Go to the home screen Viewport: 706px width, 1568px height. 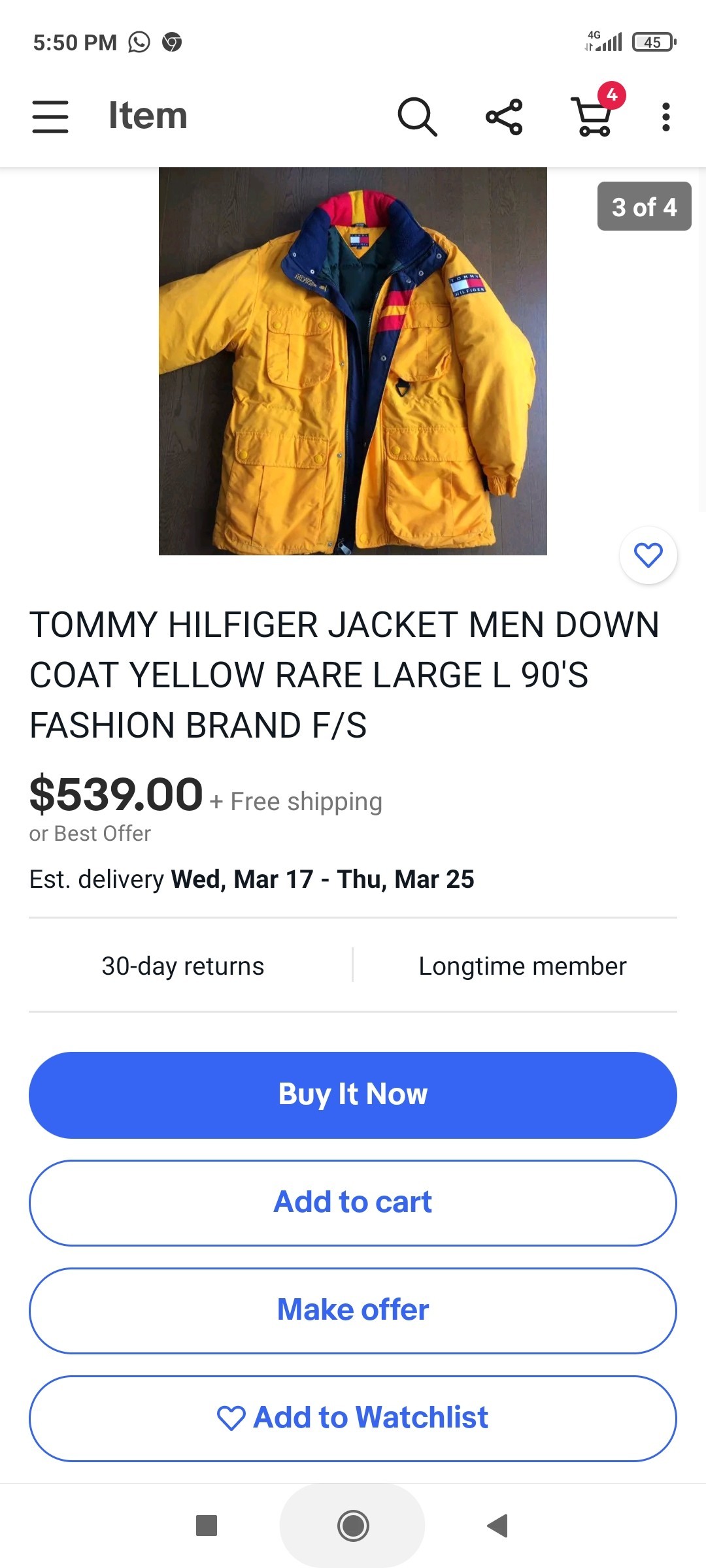[x=353, y=1526]
